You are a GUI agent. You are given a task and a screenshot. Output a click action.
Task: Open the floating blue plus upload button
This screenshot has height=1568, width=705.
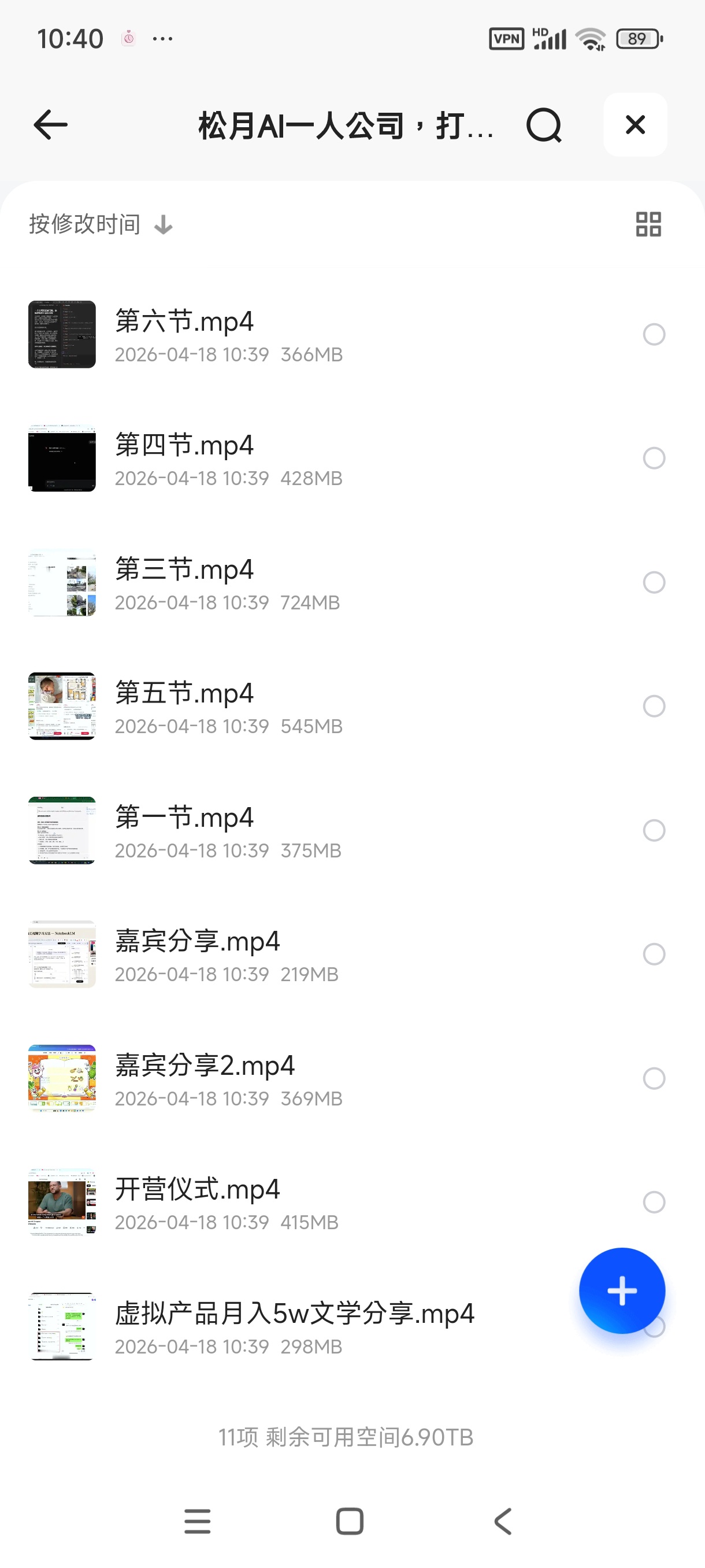622,1290
